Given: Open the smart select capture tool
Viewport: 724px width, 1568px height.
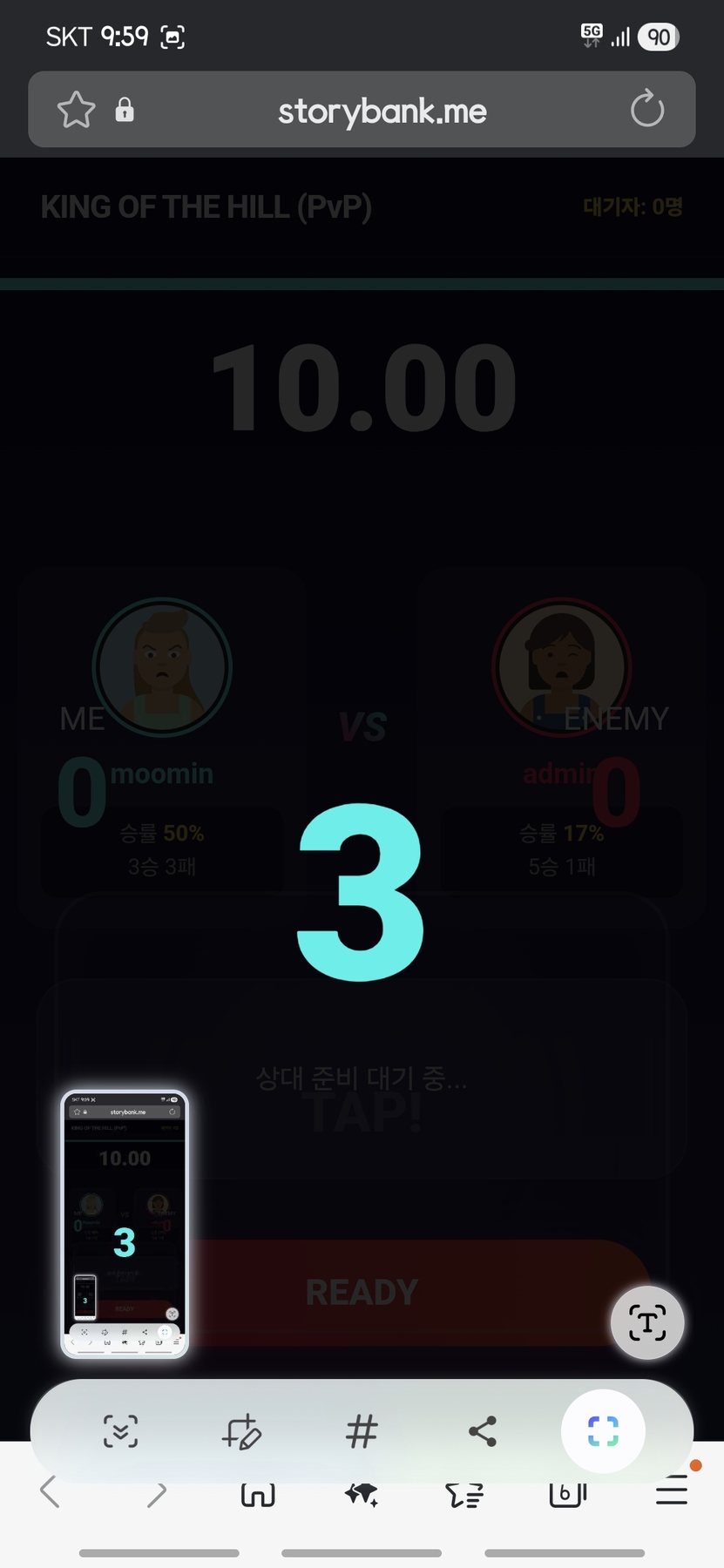Looking at the screenshot, I should coord(602,1431).
